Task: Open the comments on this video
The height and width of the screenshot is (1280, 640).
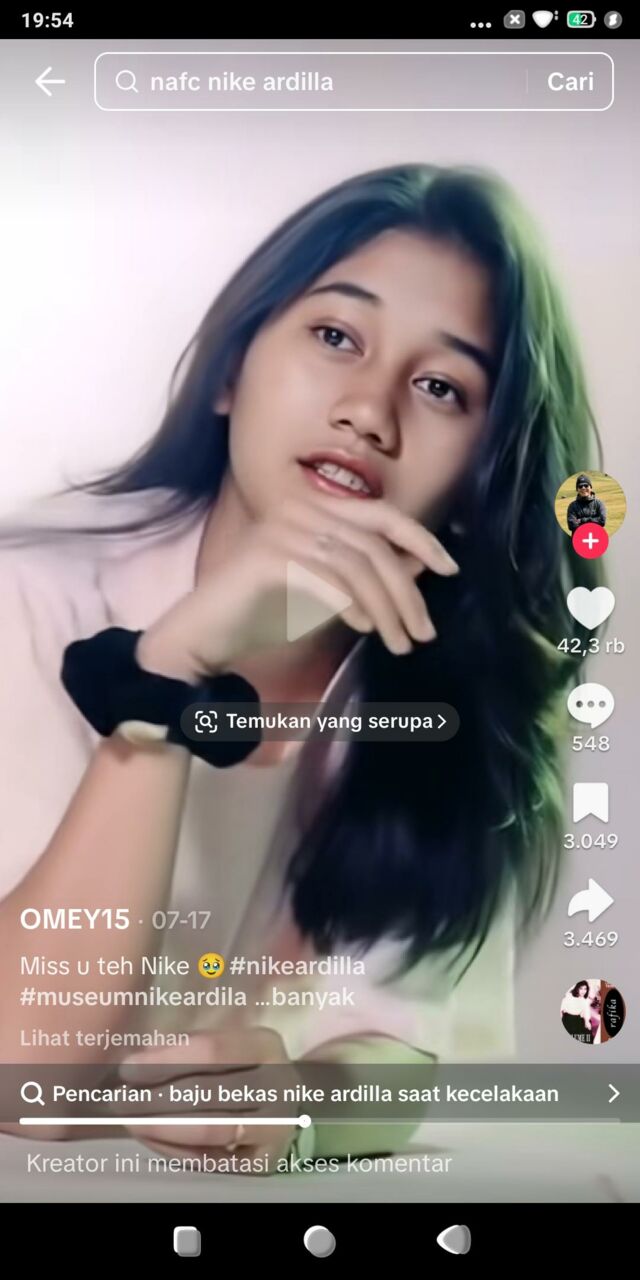Action: (x=590, y=707)
